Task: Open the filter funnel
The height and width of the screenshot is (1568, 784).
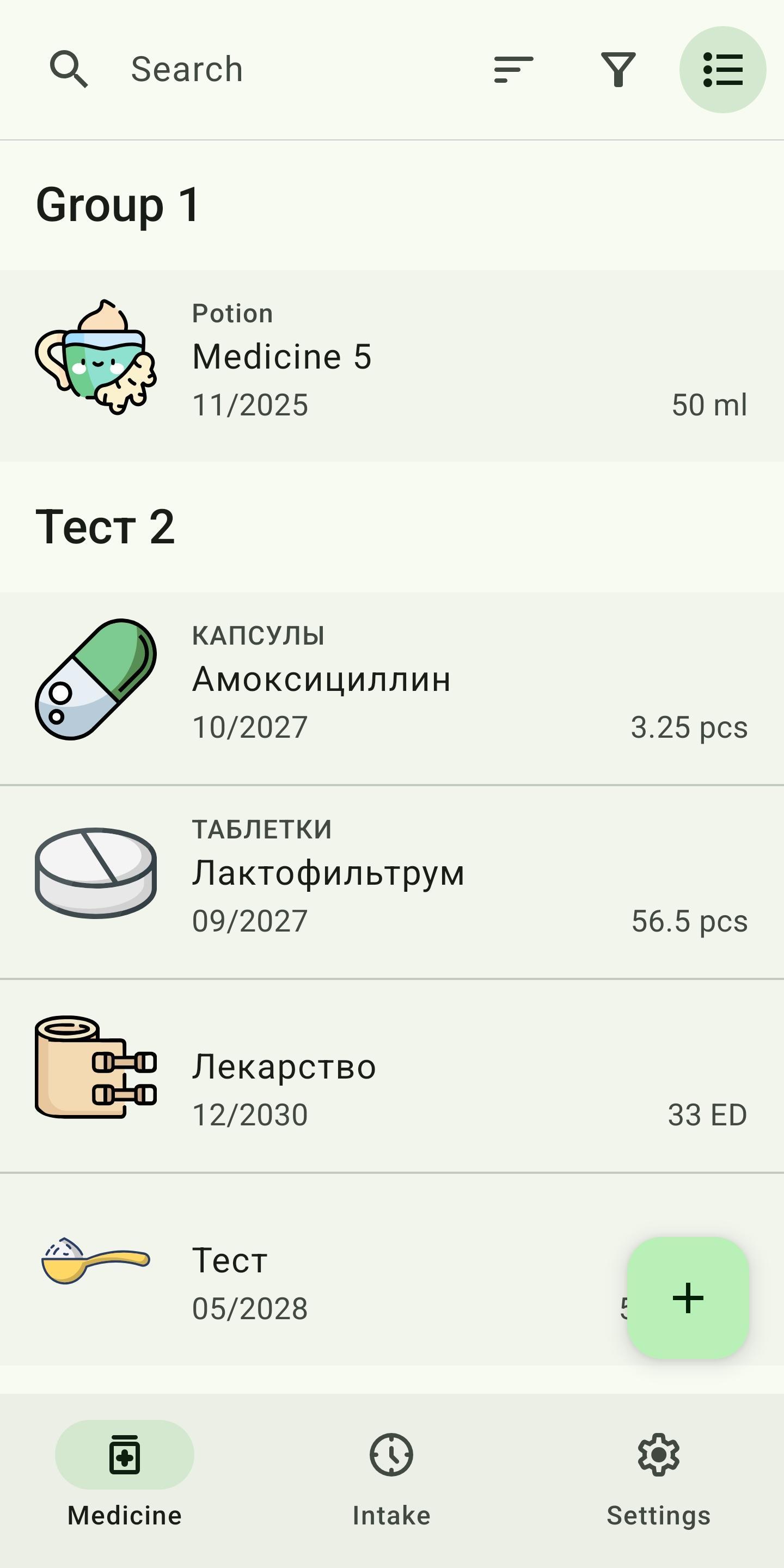Action: [618, 69]
